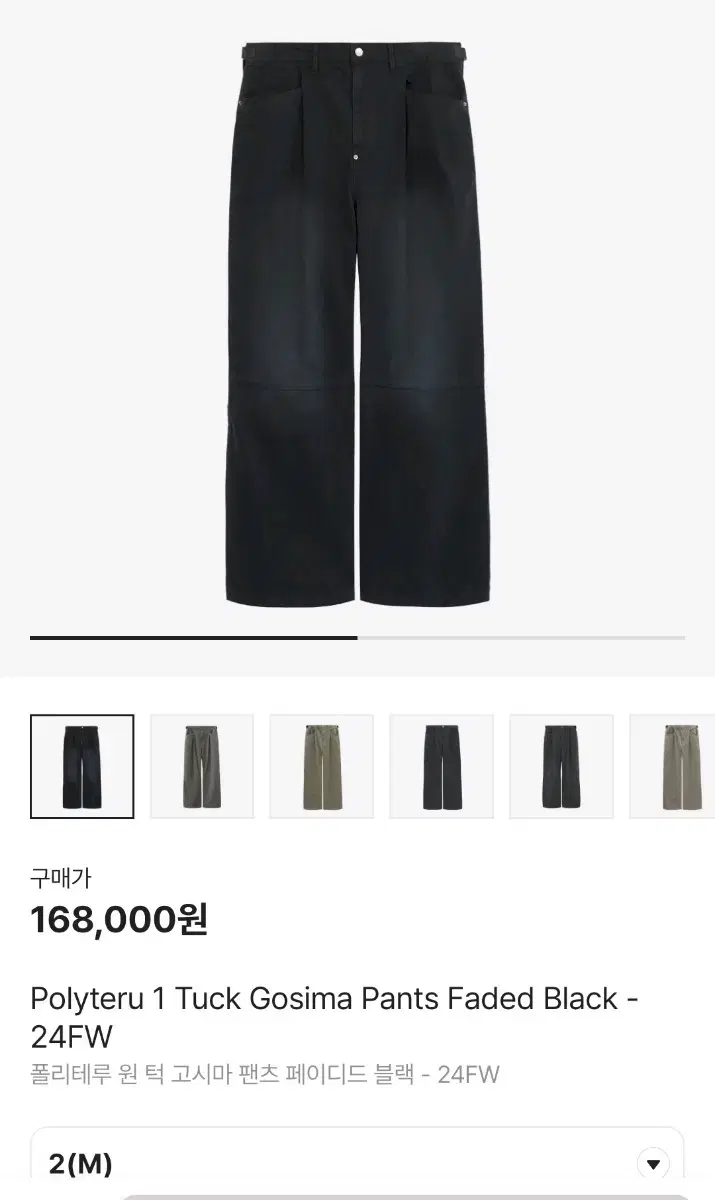View the partially visible sixth pants thumbnail
Image resolution: width=715 pixels, height=1200 pixels.
(673, 767)
